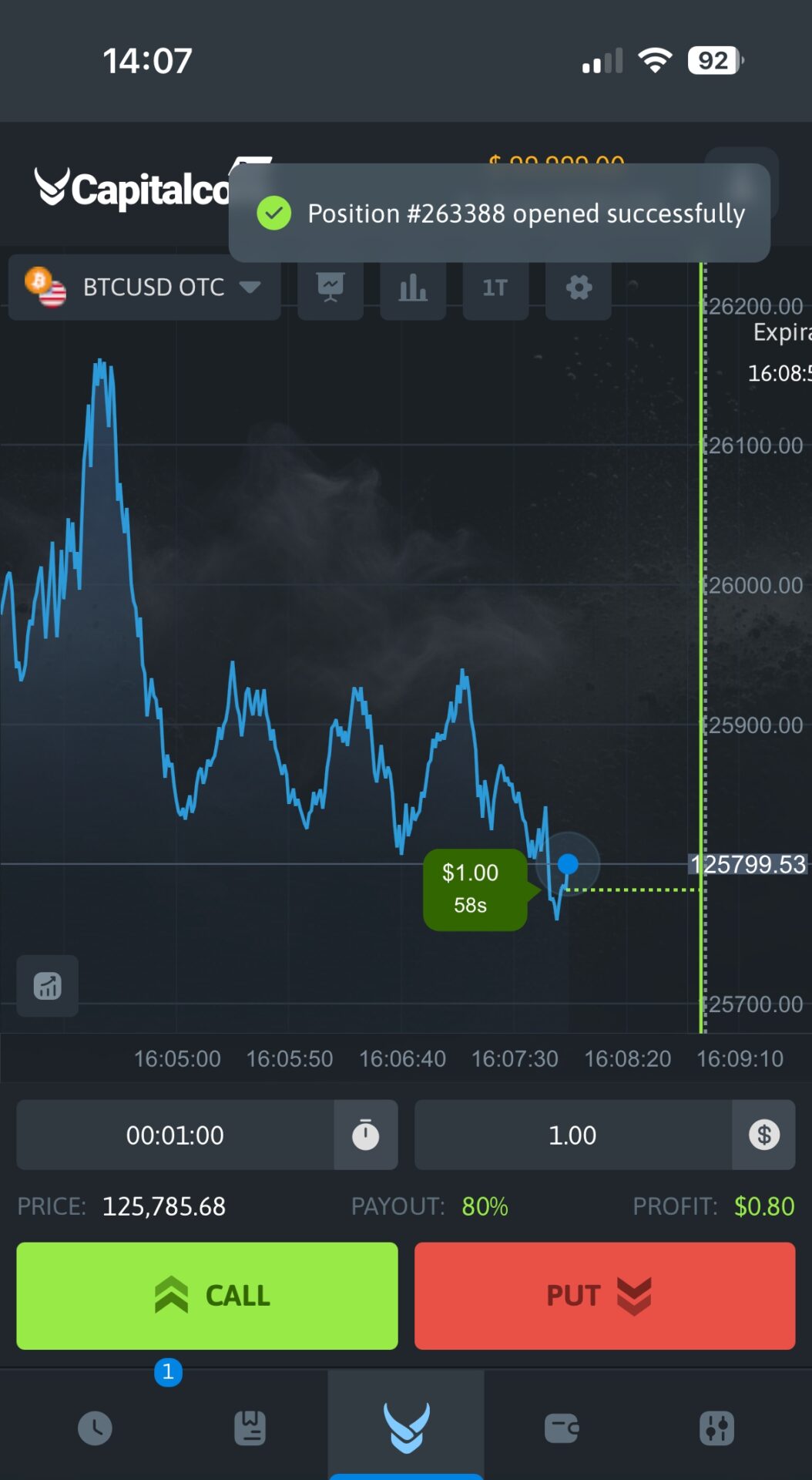Tap the trade statistics icon on the chart
The height and width of the screenshot is (1480, 812).
click(47, 987)
